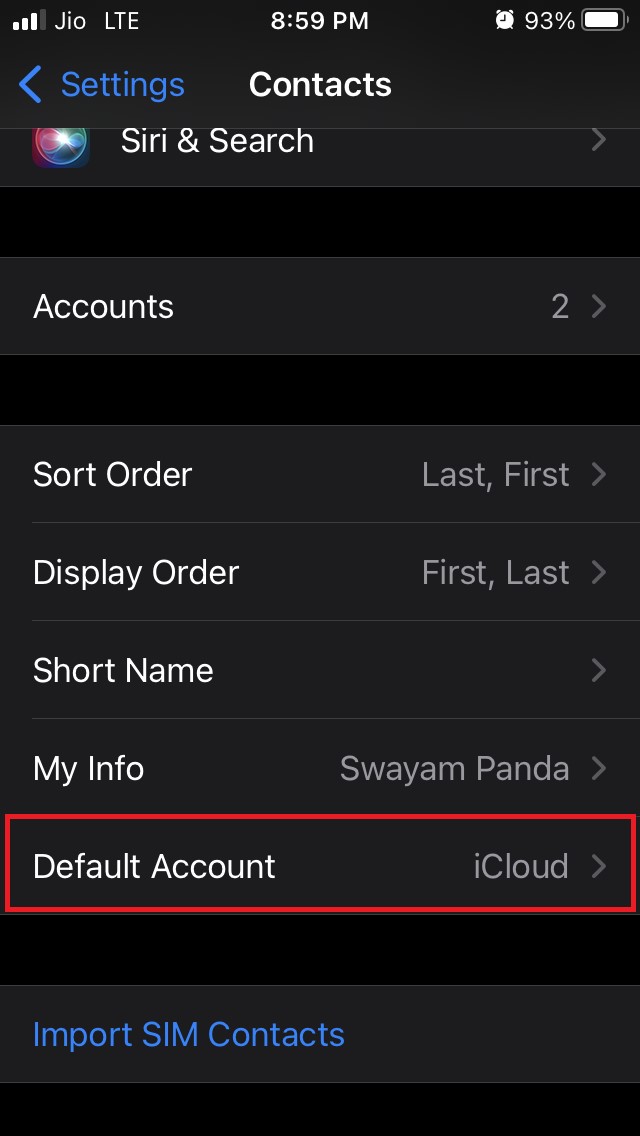Open the Accounts row
Screen dimensions: 640x1136
click(x=320, y=306)
